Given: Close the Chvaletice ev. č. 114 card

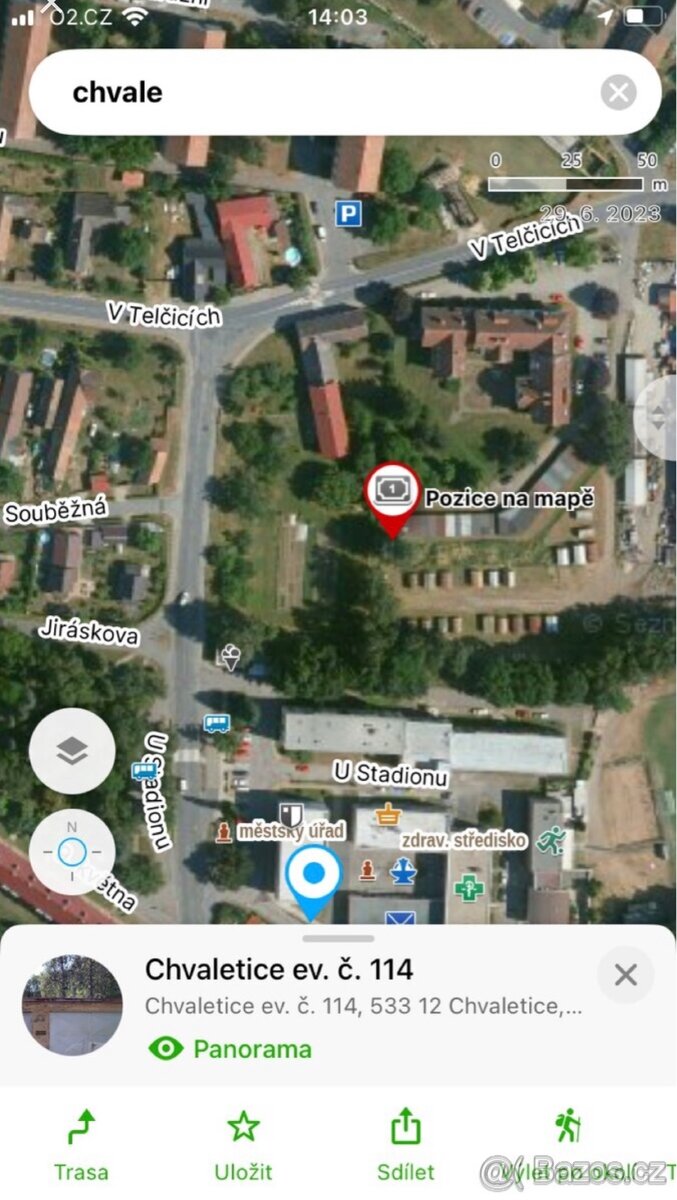Looking at the screenshot, I should (626, 975).
